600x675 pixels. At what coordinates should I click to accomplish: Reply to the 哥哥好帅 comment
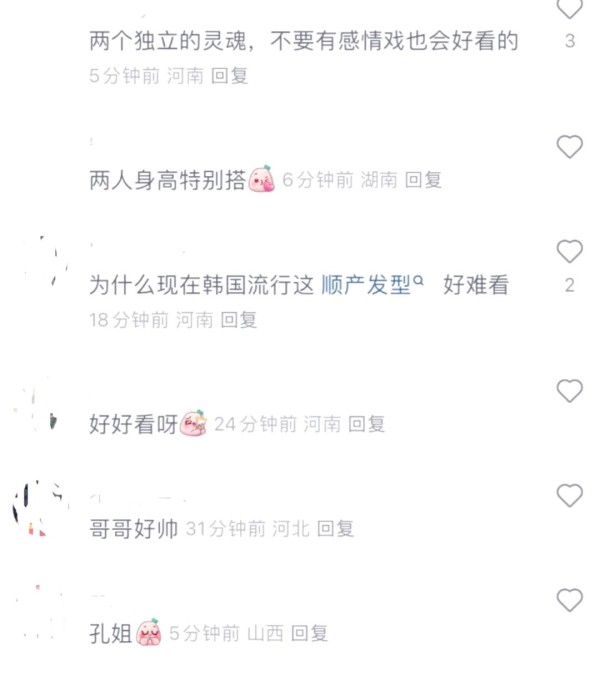point(336,529)
